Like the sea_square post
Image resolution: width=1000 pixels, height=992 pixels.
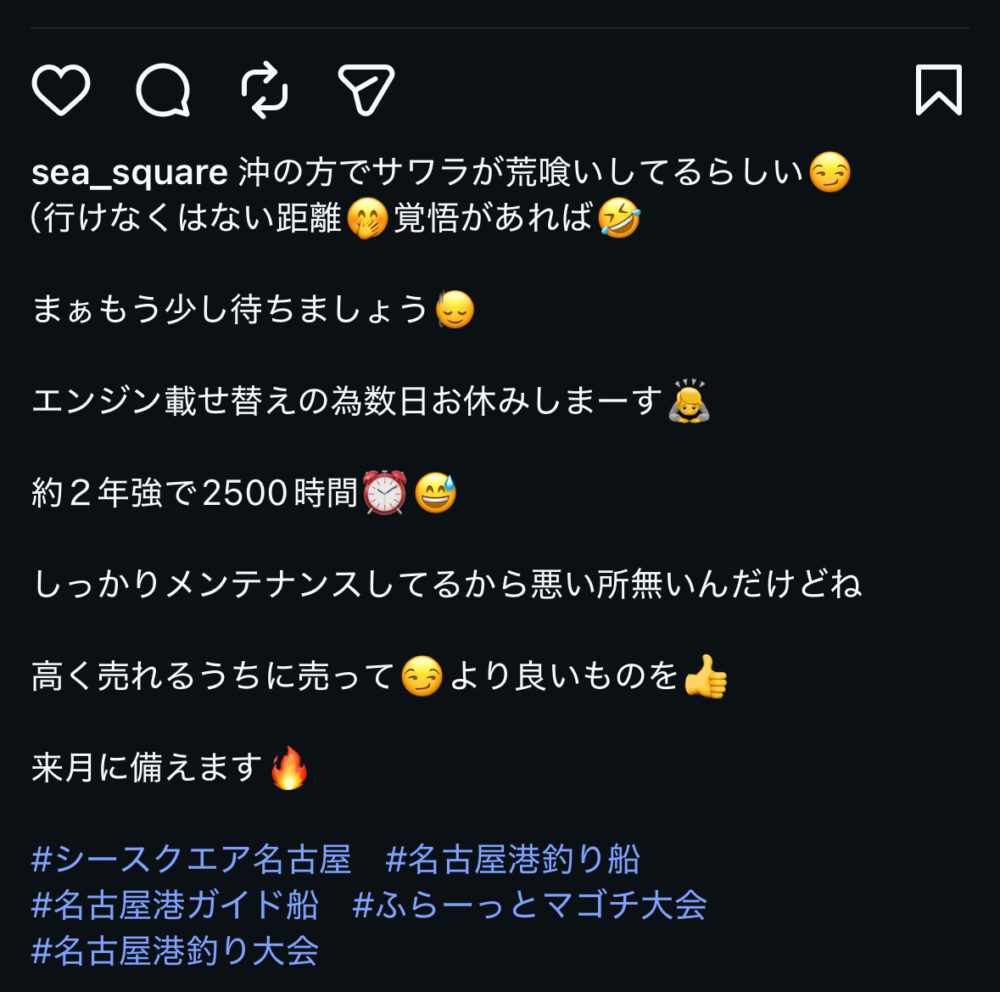pos(61,91)
